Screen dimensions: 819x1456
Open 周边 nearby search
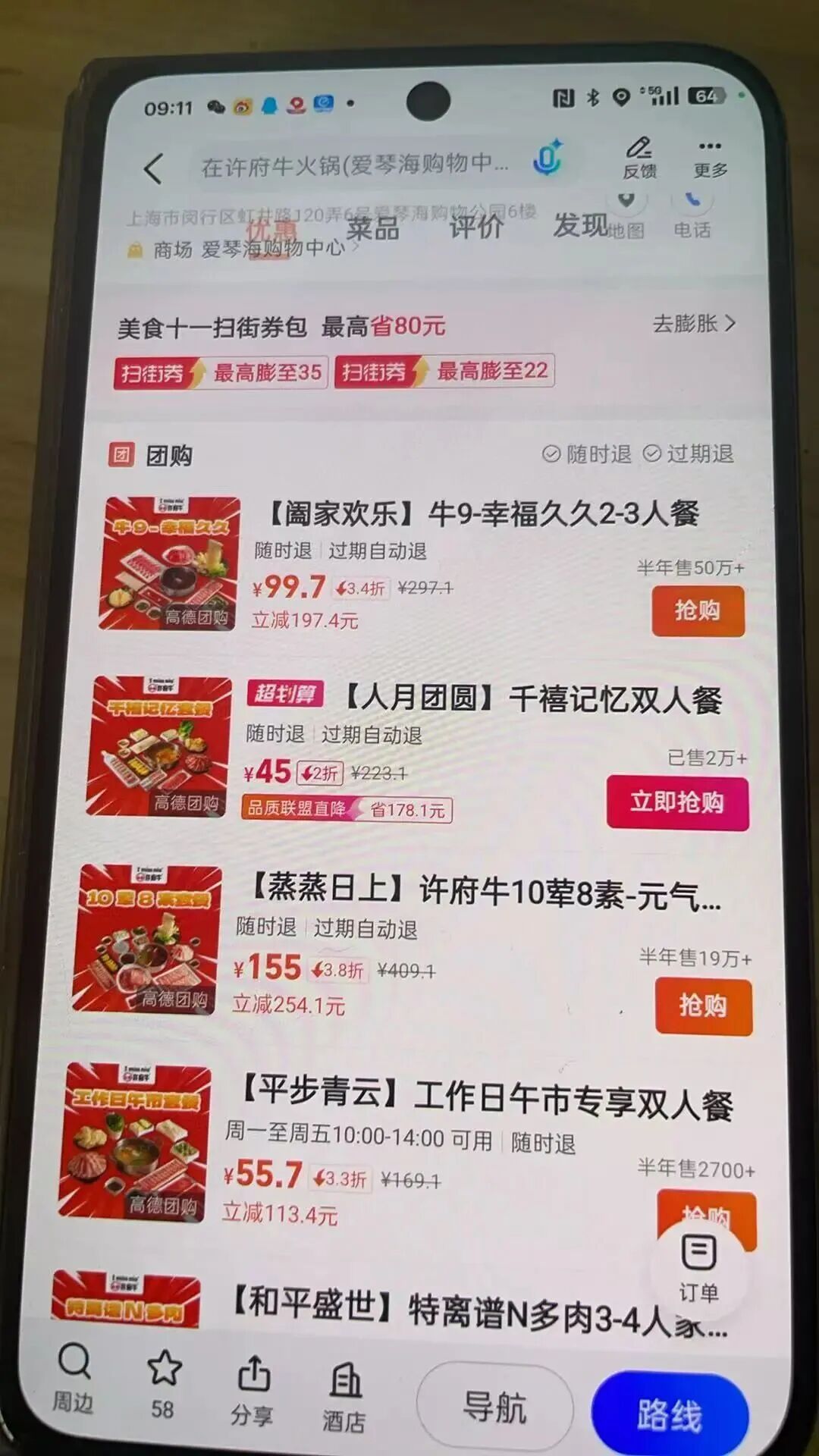74,1378
